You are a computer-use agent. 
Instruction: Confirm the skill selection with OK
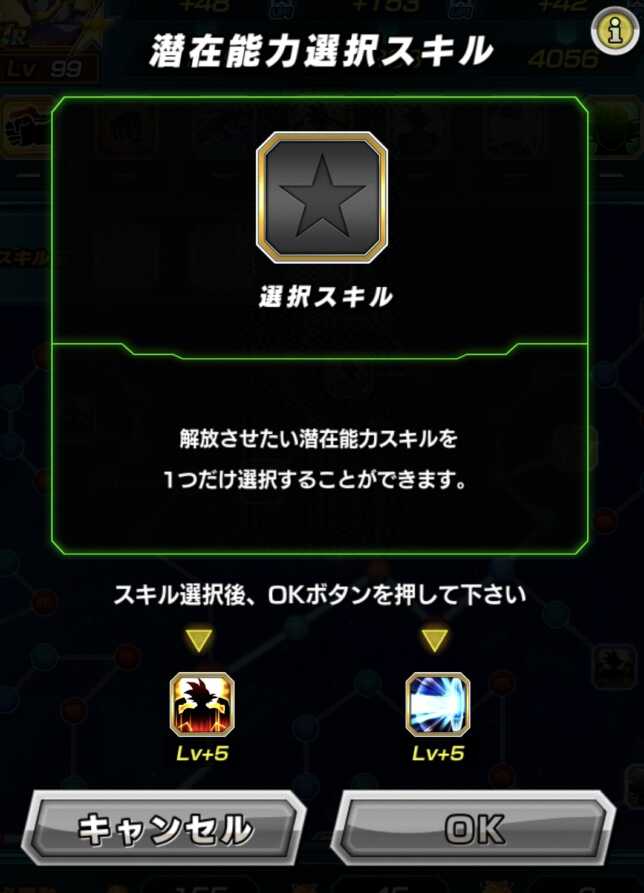coord(472,828)
